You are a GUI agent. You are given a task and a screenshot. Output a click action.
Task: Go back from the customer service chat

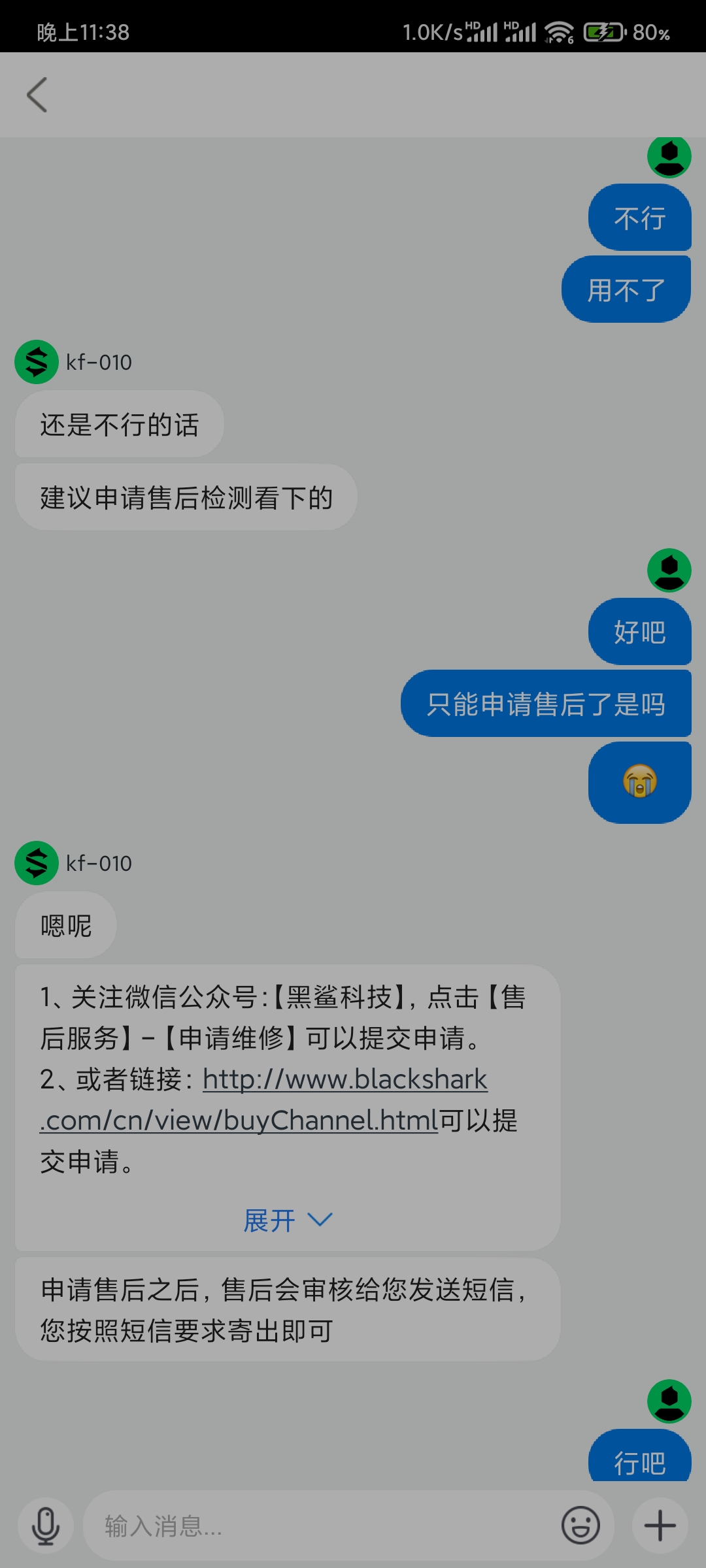[x=37, y=95]
